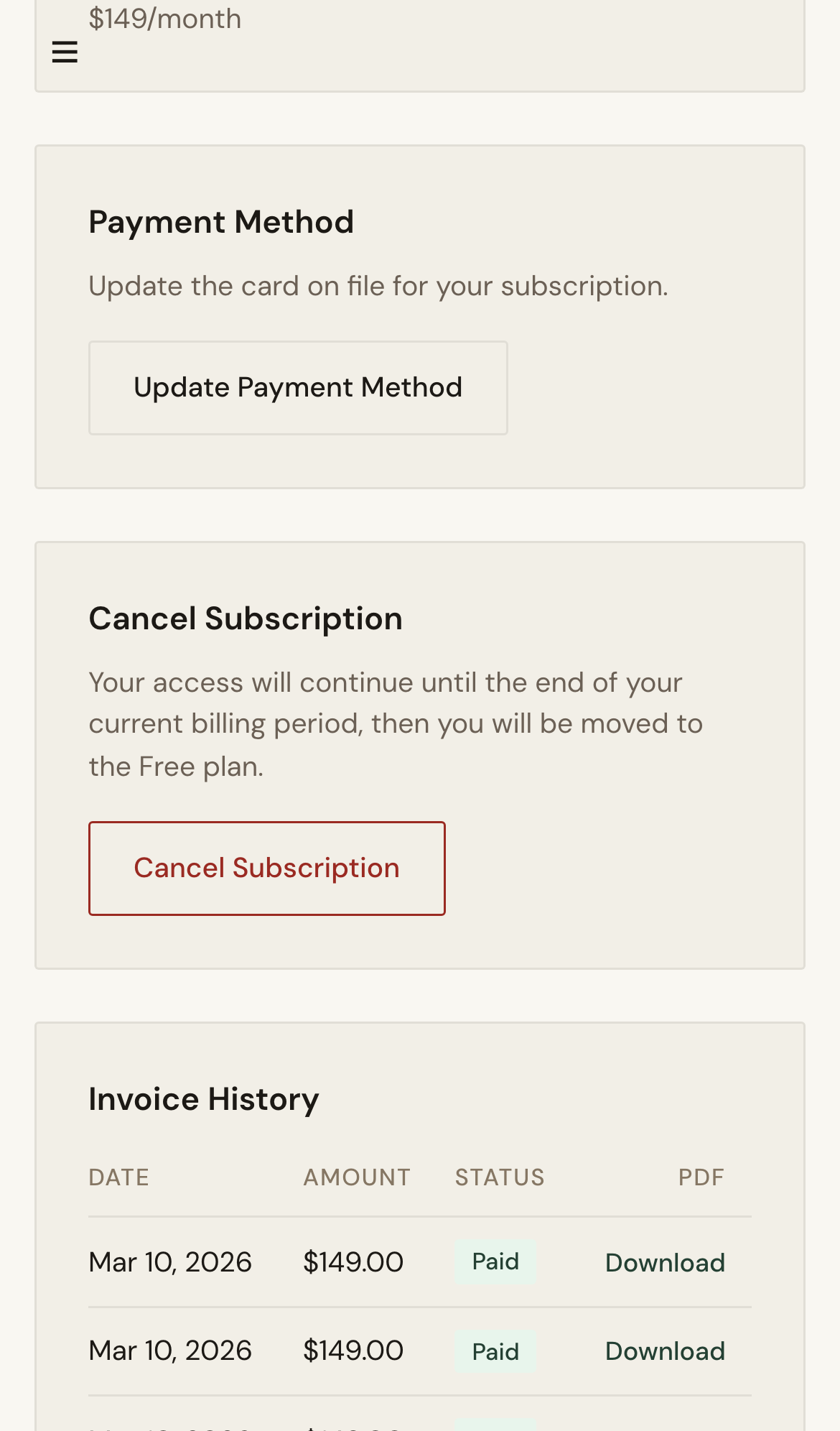Download the first Mar 10, 2026 invoice PDF
Screen dimensions: 840x1431
tap(665, 1261)
